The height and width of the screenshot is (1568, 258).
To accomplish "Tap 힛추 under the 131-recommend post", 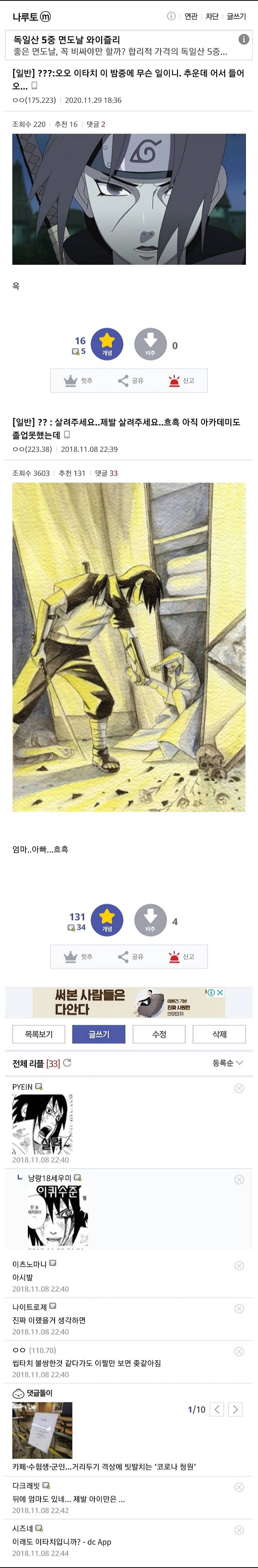I will [x=78, y=956].
